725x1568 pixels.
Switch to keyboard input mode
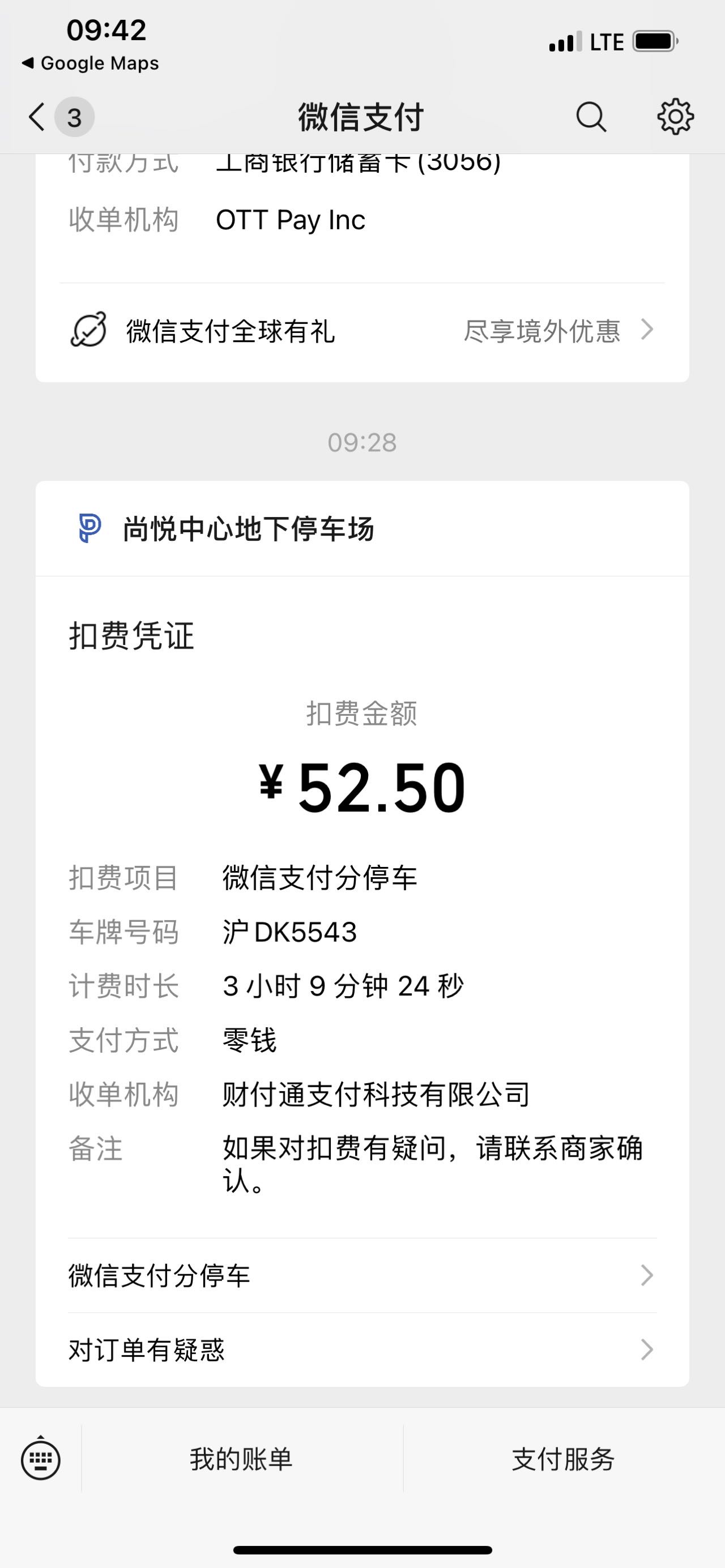41,1459
